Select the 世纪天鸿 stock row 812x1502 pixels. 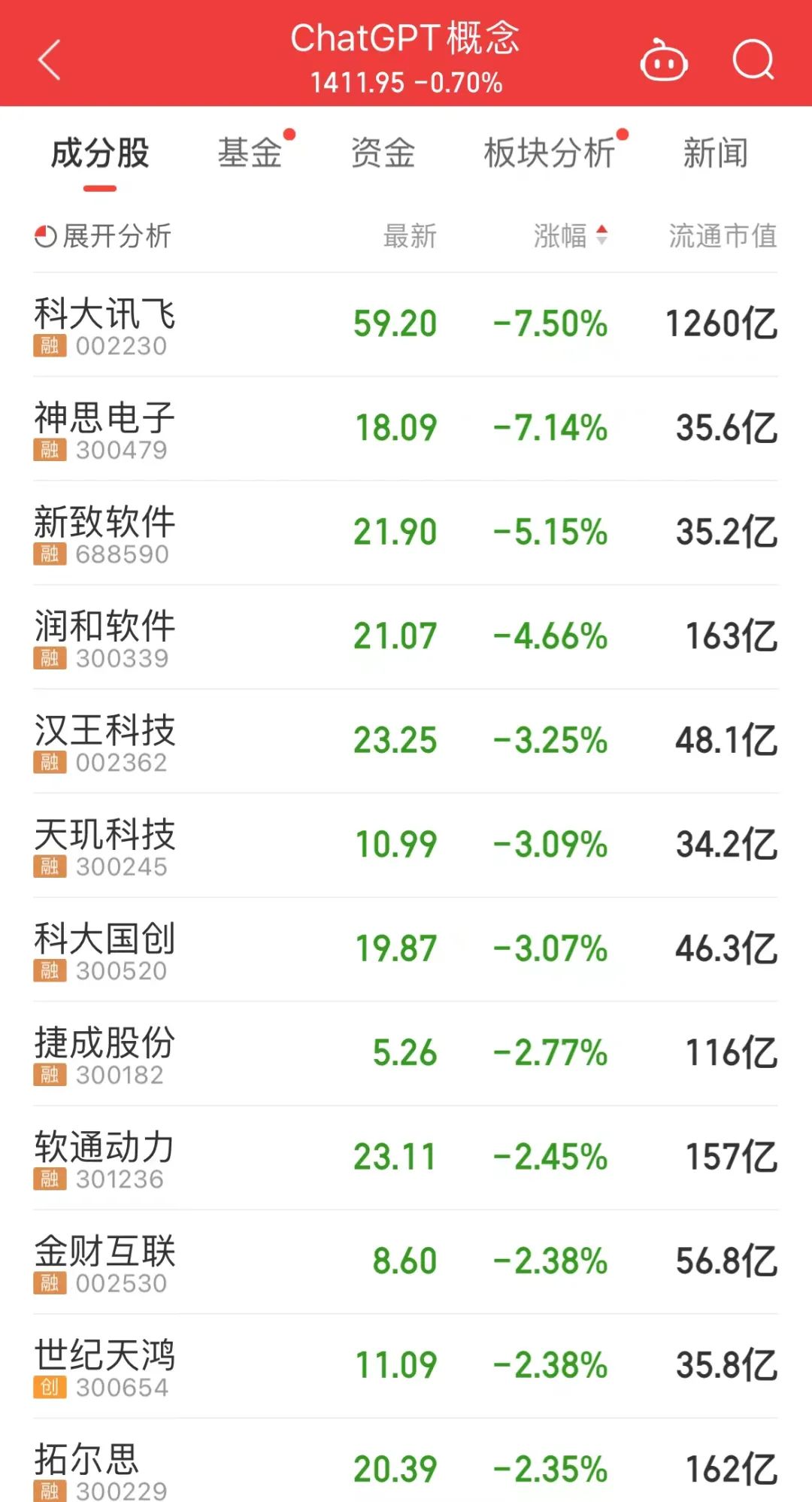coord(406,1367)
